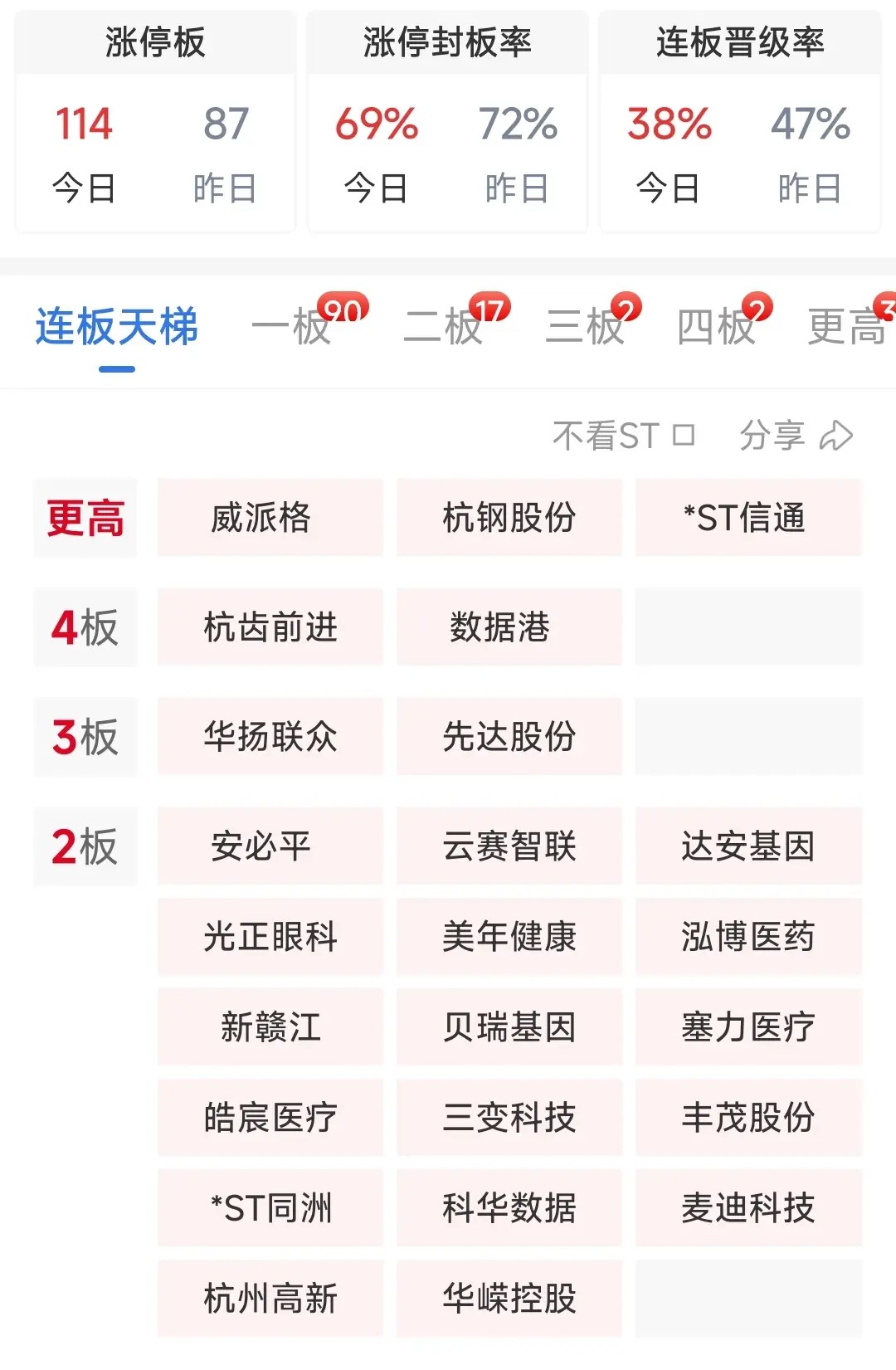View 华扬联众 stock details
896x1370 pixels.
tap(270, 737)
